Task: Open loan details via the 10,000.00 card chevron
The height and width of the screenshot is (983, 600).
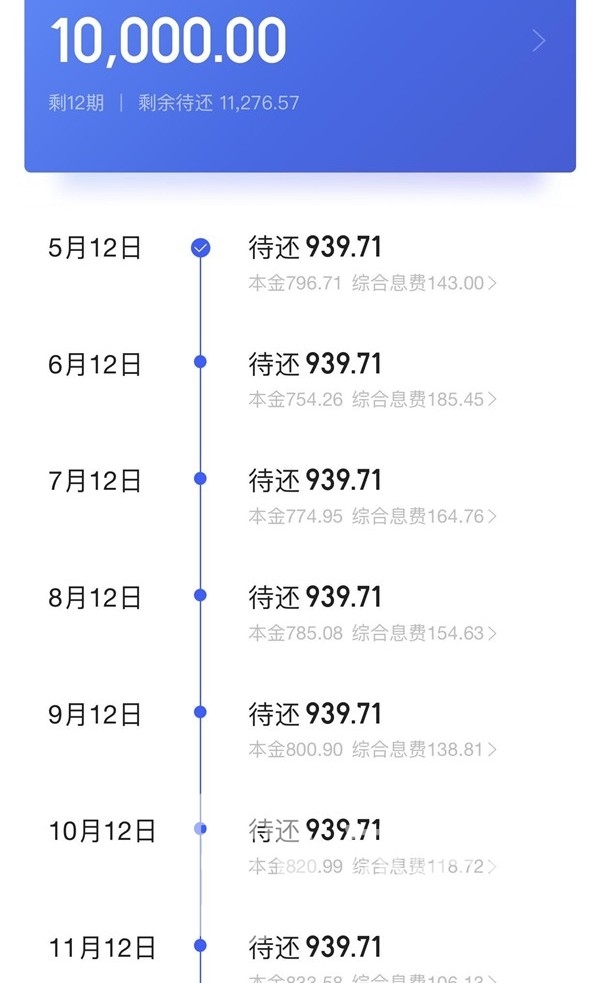Action: pos(539,41)
